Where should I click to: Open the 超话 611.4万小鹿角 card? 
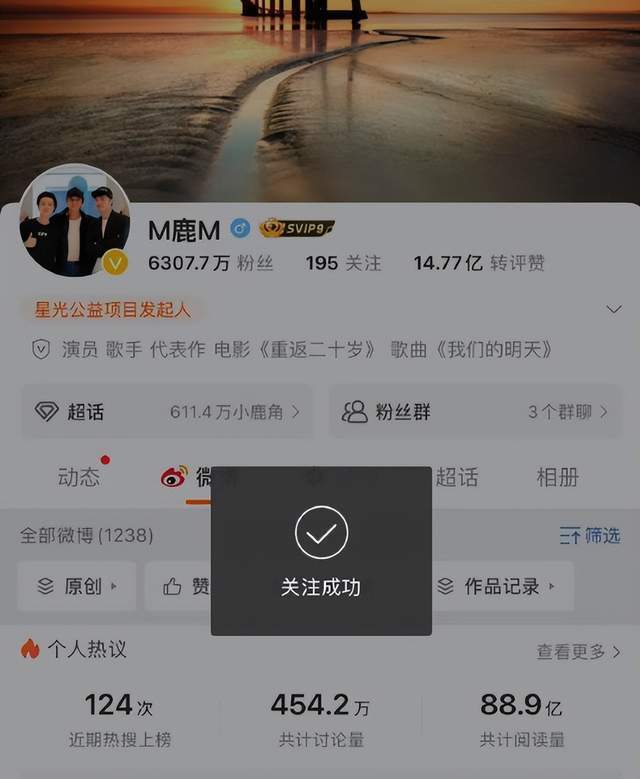point(167,412)
